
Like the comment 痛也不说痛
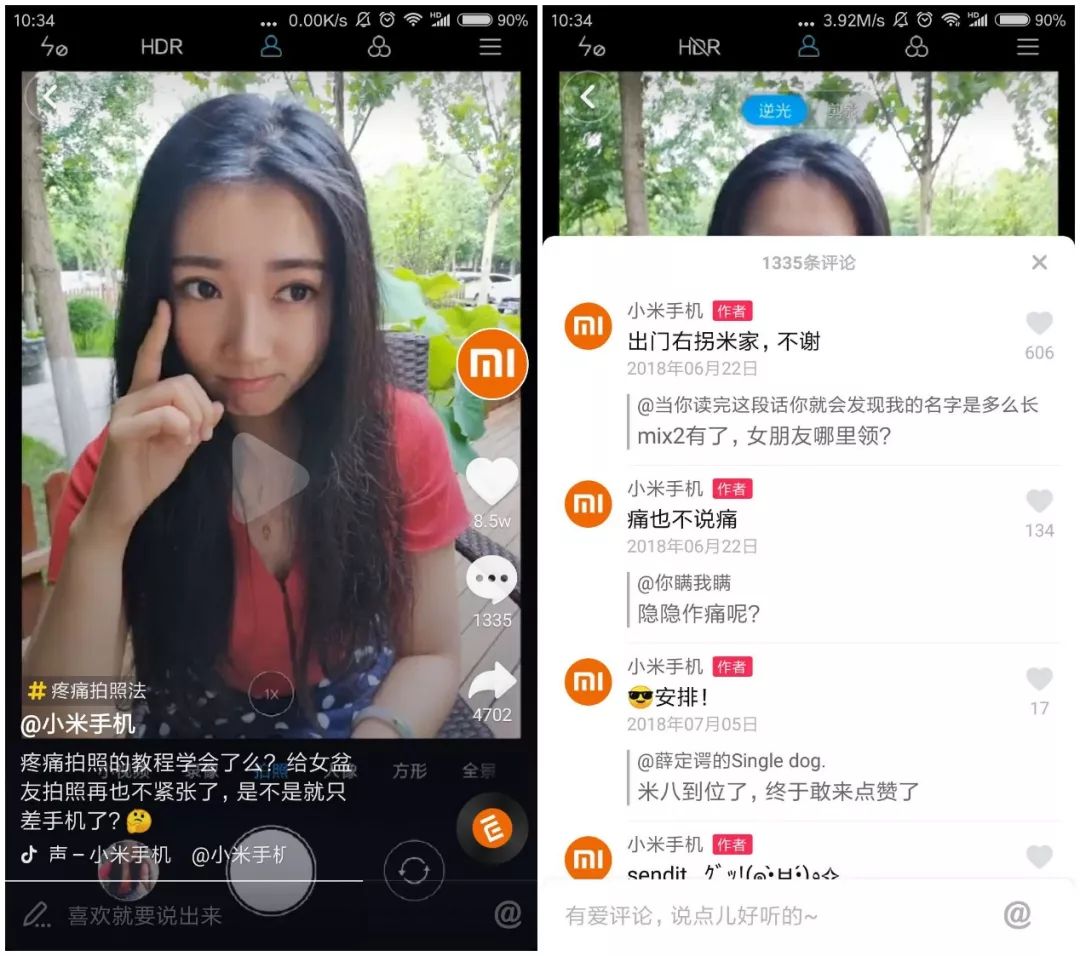click(1040, 501)
